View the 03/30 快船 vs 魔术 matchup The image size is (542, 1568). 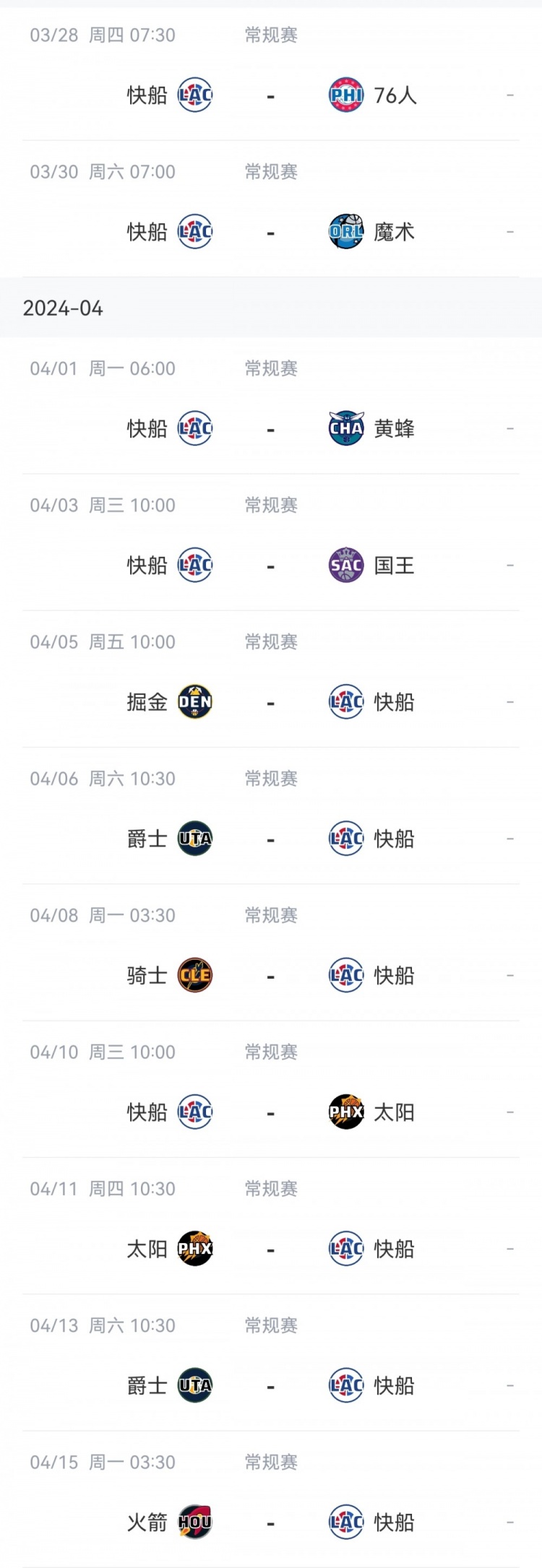pos(271,232)
